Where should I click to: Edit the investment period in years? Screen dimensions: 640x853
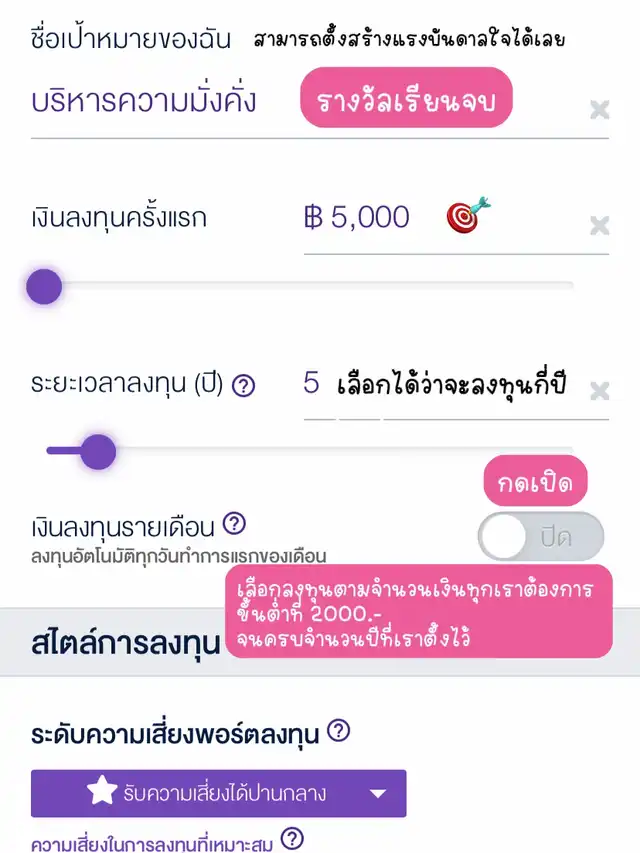312,383
